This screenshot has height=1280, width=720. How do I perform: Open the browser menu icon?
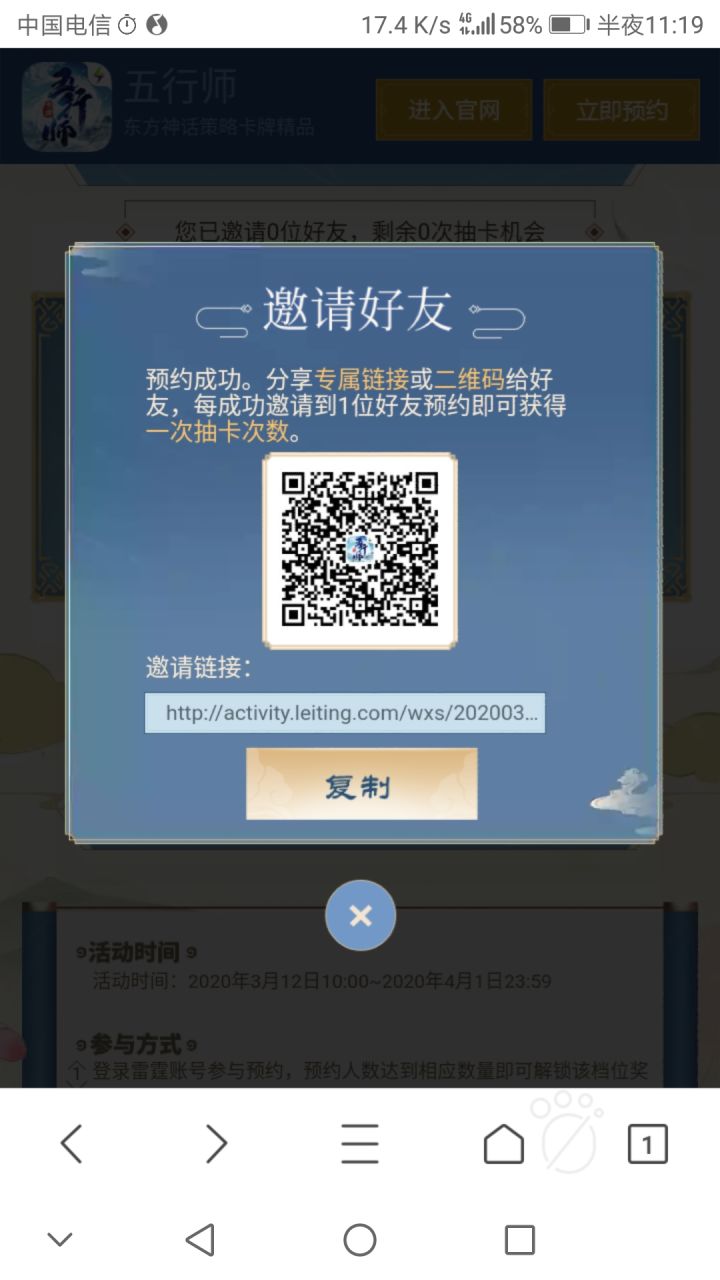click(x=360, y=1142)
